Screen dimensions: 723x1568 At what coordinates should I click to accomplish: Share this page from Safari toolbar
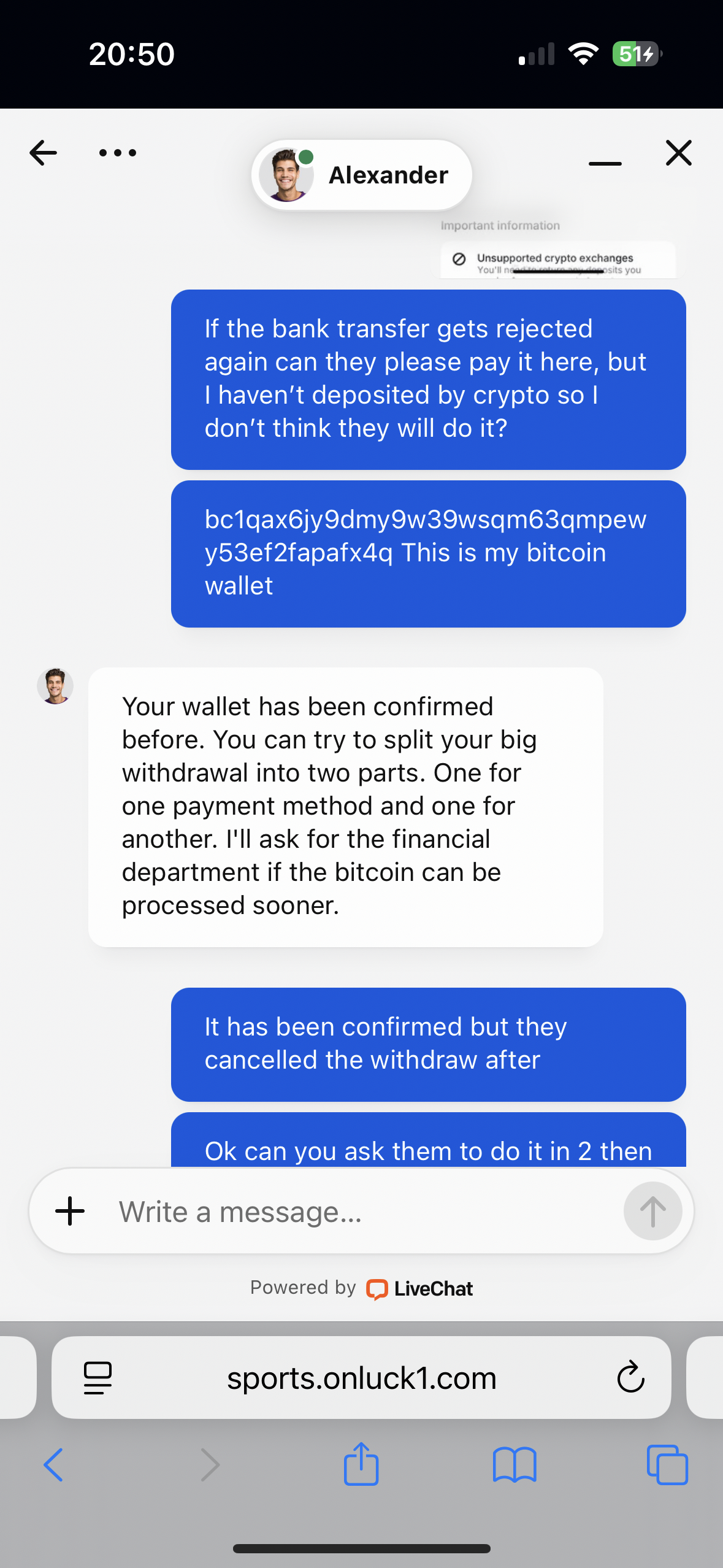point(361,1464)
